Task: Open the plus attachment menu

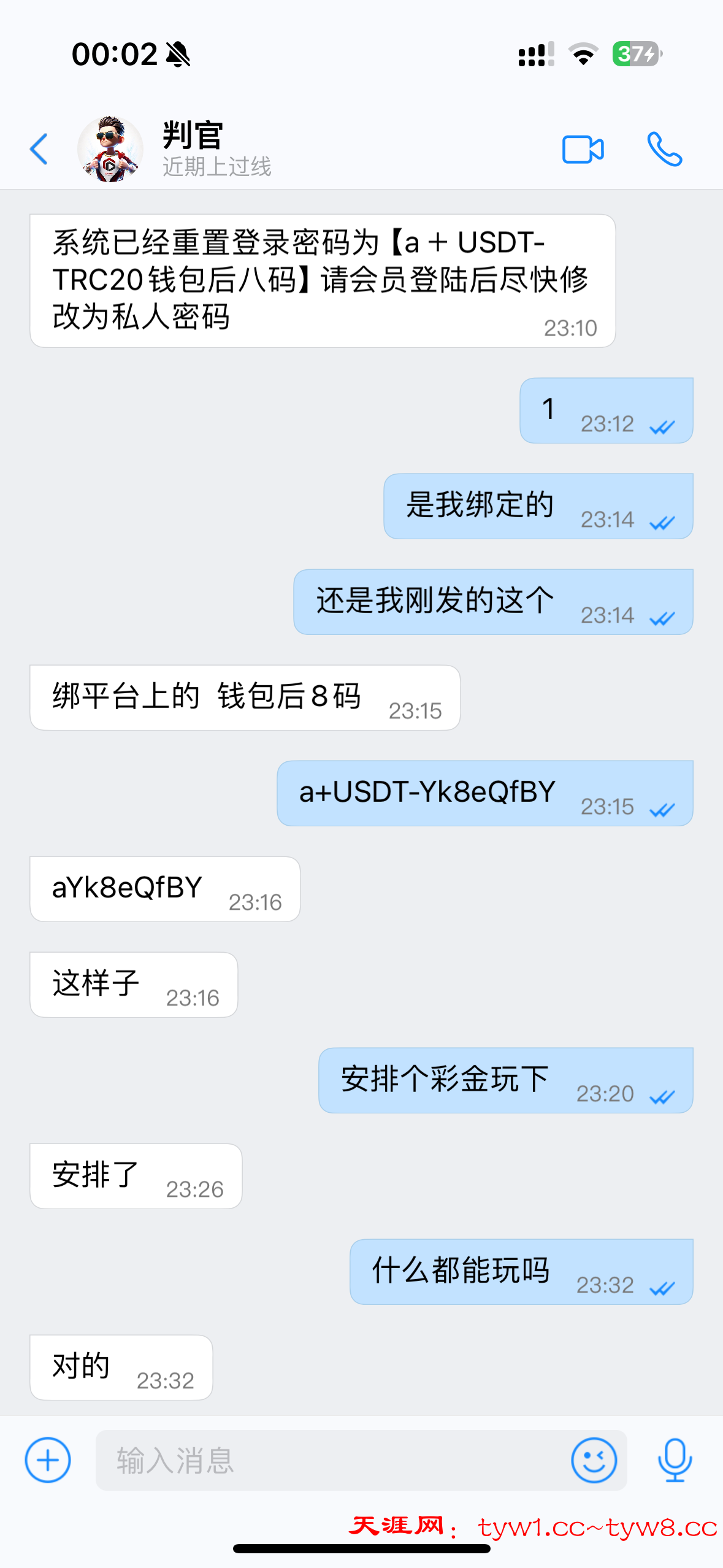Action: (48, 1459)
